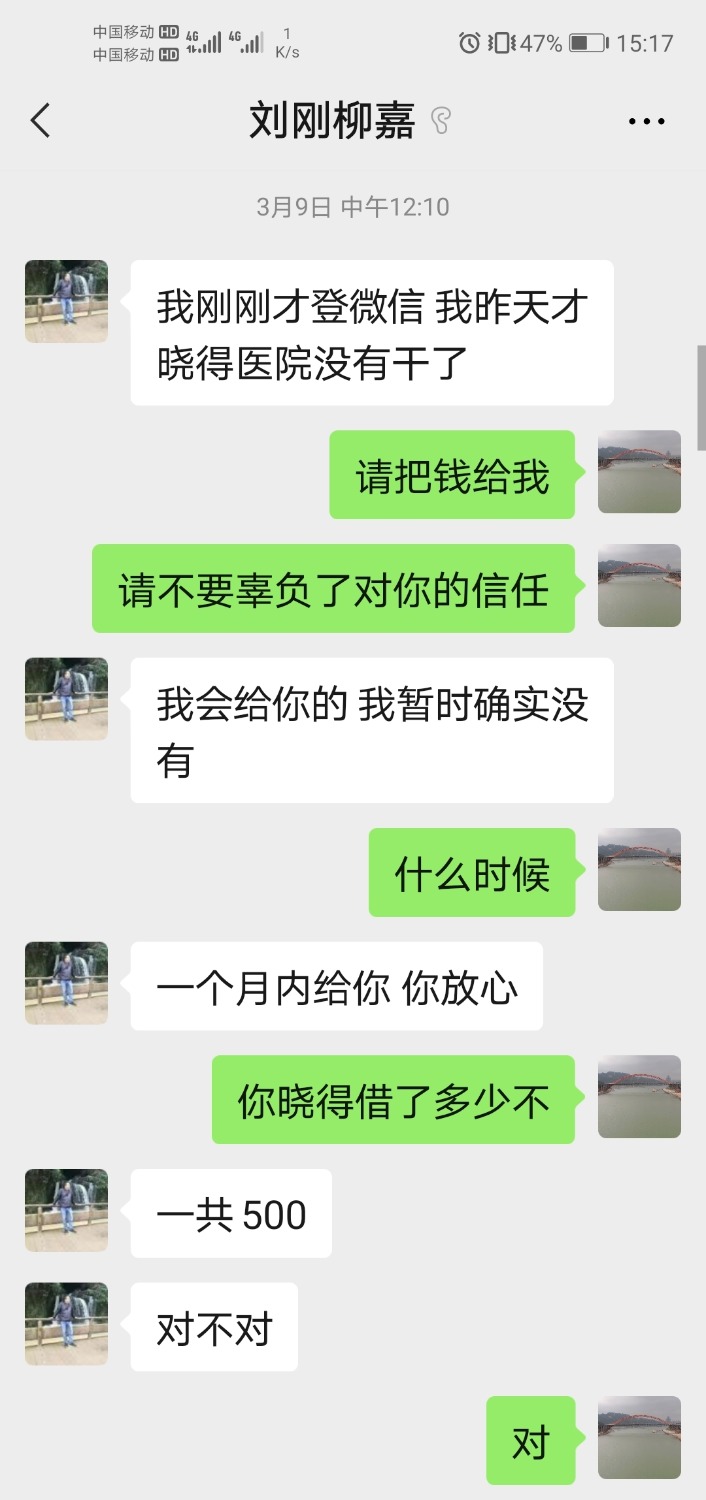Viewport: 706px width, 1500px height.
Task: Tap my avatar next to '什么时候'
Action: (x=639, y=869)
